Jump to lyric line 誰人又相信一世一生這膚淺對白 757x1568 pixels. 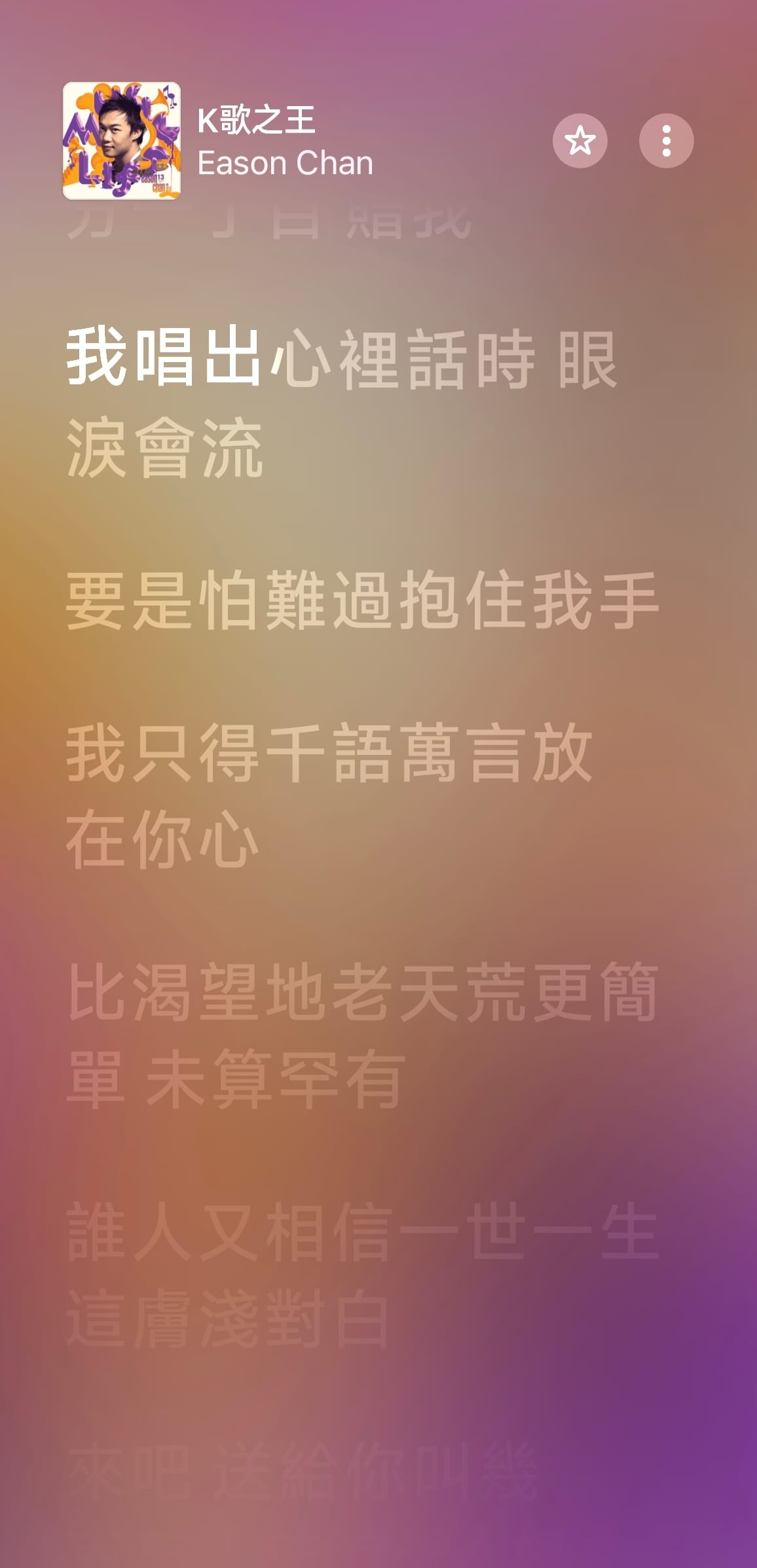pos(362,1274)
